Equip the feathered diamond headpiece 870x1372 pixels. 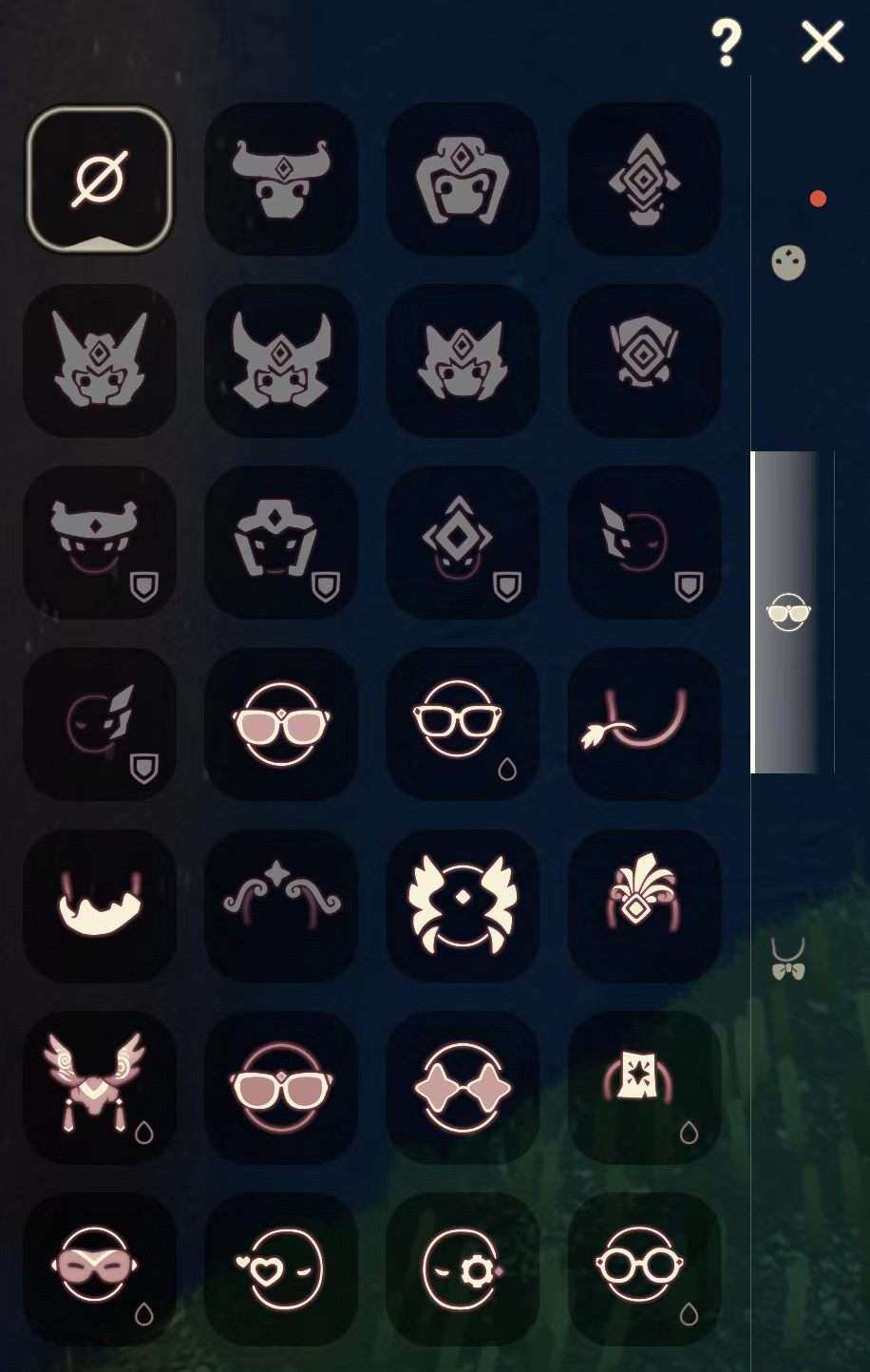click(x=644, y=905)
